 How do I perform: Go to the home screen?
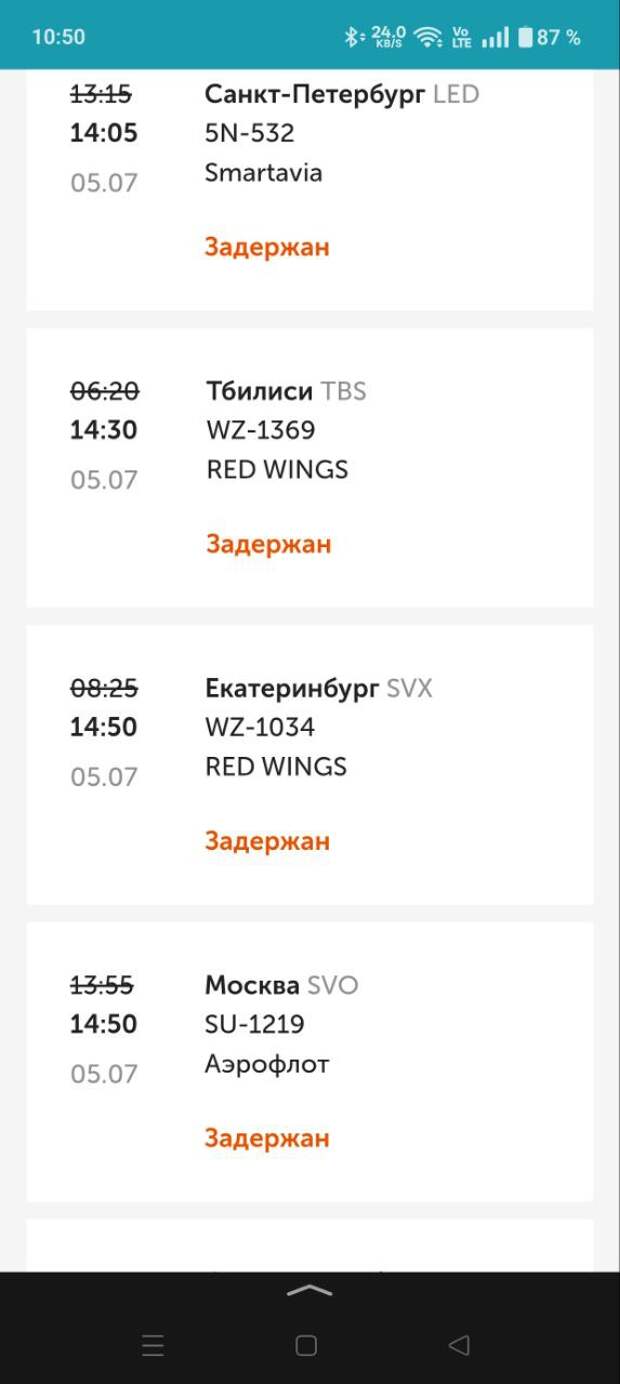click(307, 1345)
